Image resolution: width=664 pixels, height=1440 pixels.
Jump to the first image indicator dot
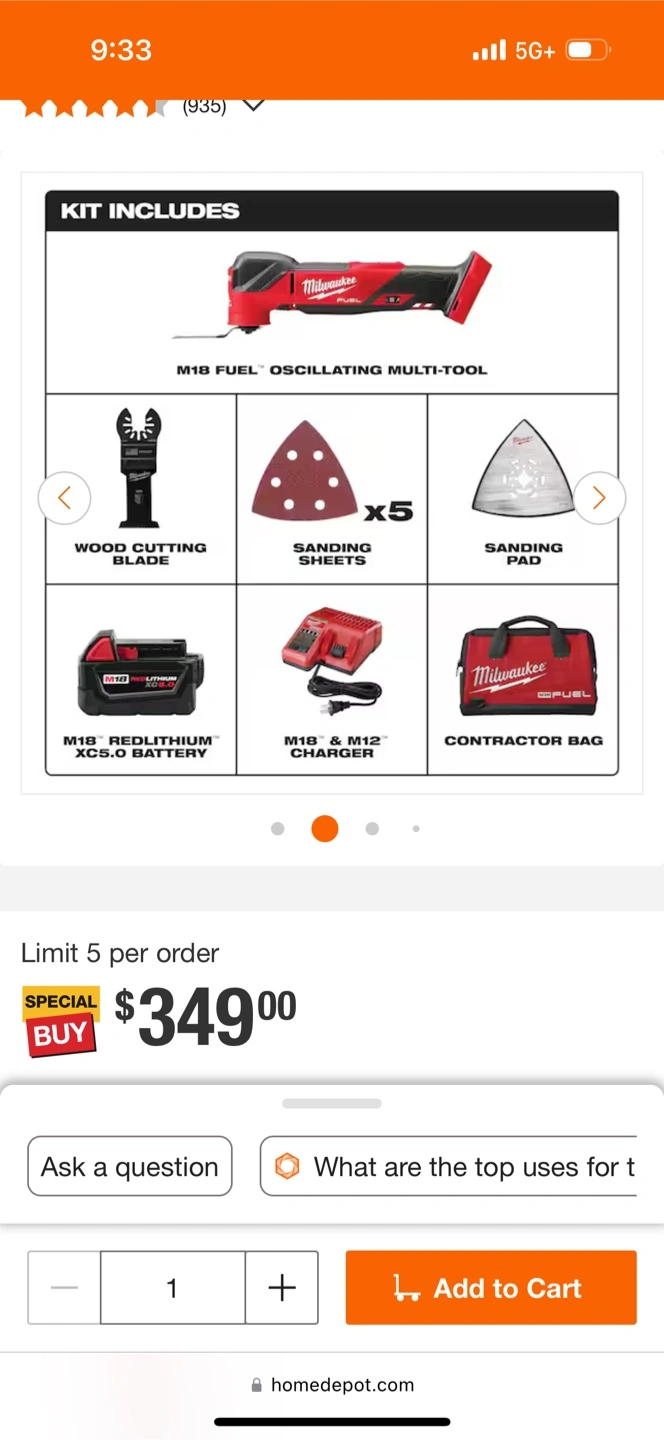coord(278,829)
